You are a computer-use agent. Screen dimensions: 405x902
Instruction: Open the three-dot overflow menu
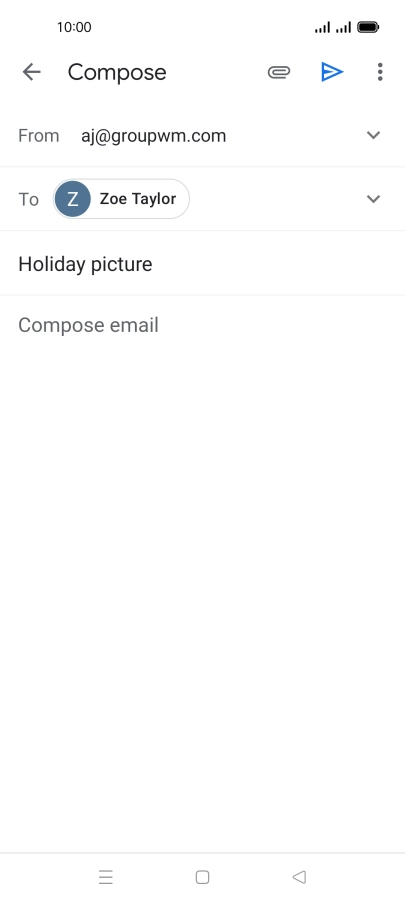[380, 72]
